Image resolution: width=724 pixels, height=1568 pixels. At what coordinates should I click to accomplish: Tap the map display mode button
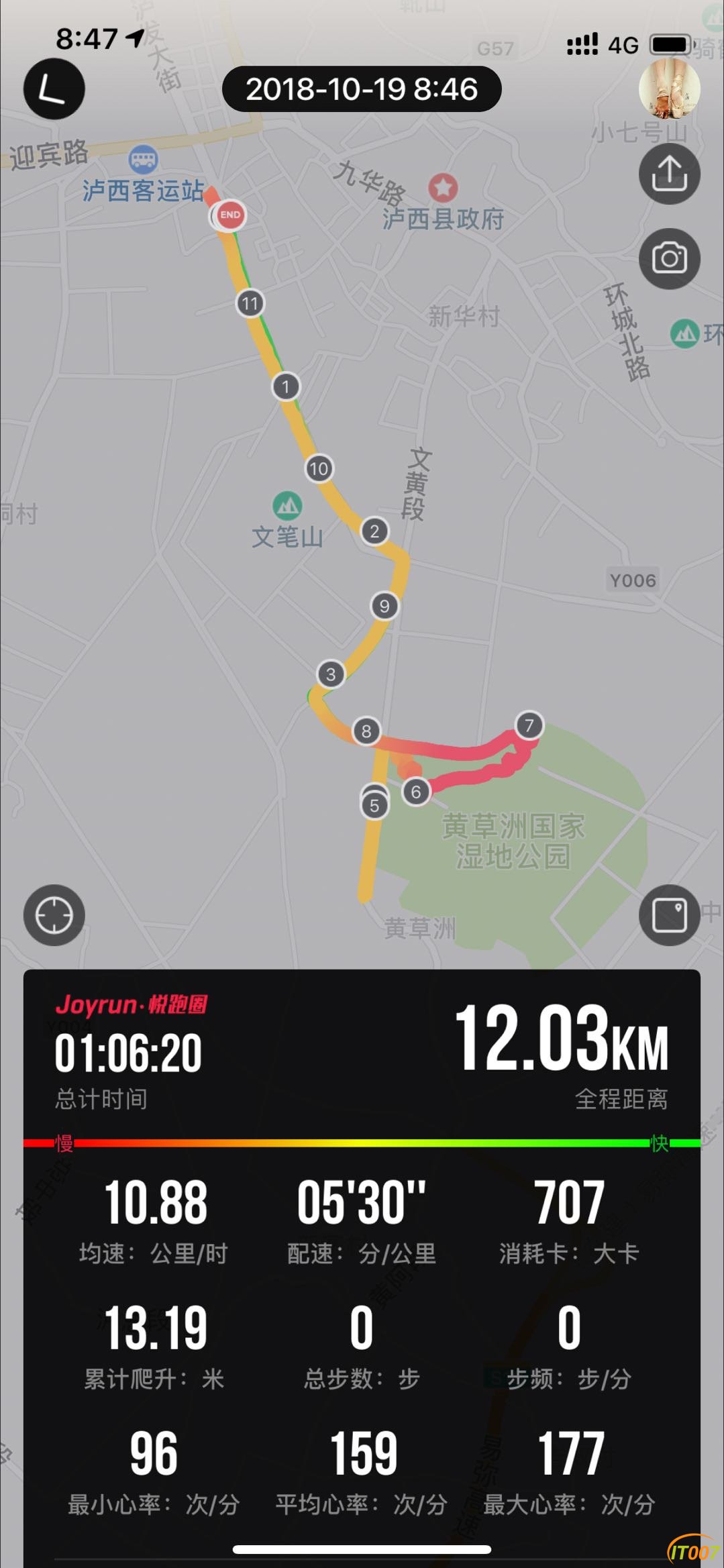pos(669,915)
